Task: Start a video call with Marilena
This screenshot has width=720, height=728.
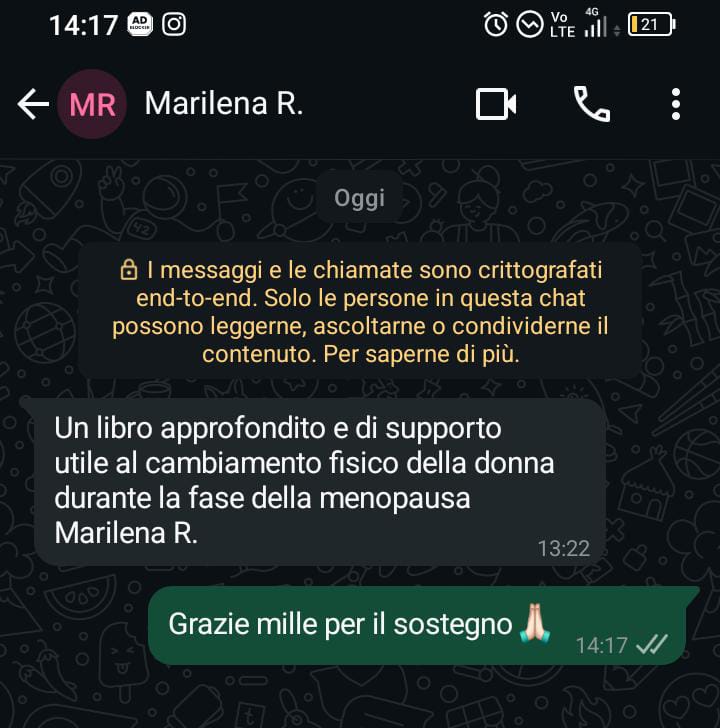Action: (496, 104)
